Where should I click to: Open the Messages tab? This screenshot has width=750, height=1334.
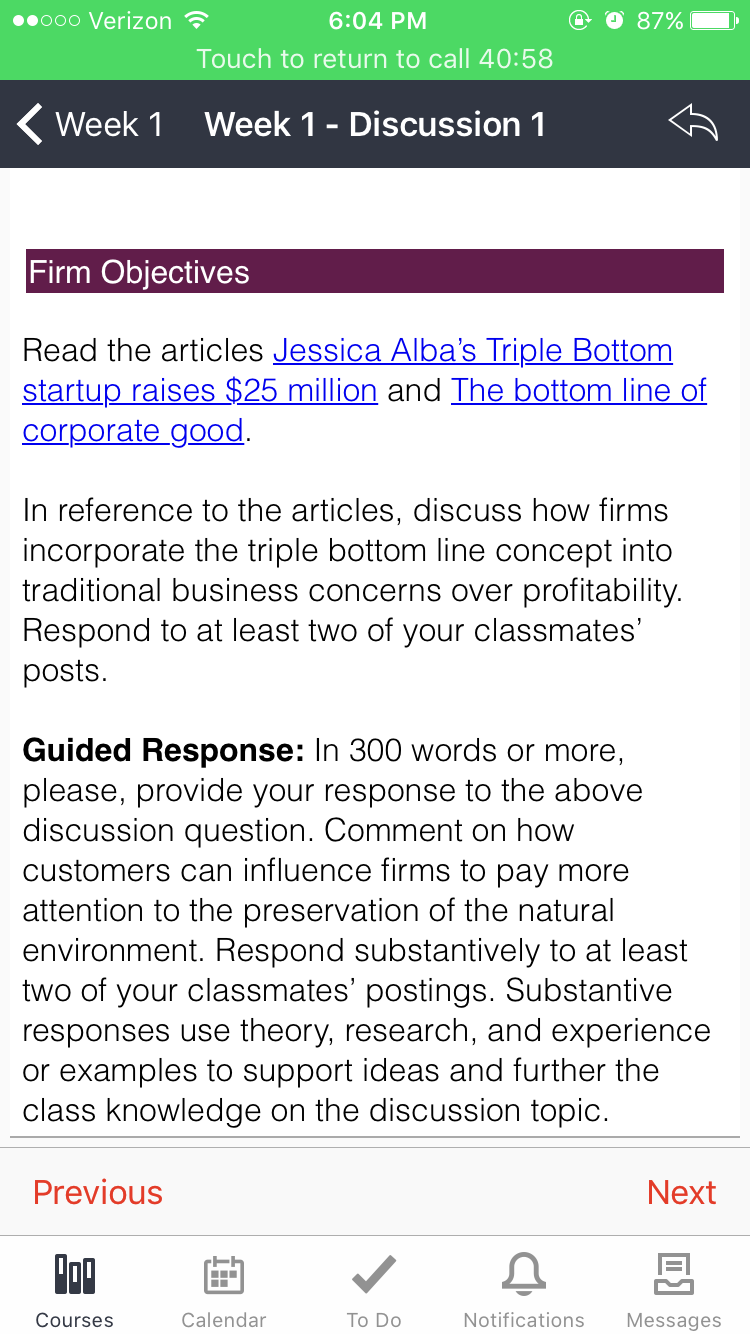click(673, 1290)
